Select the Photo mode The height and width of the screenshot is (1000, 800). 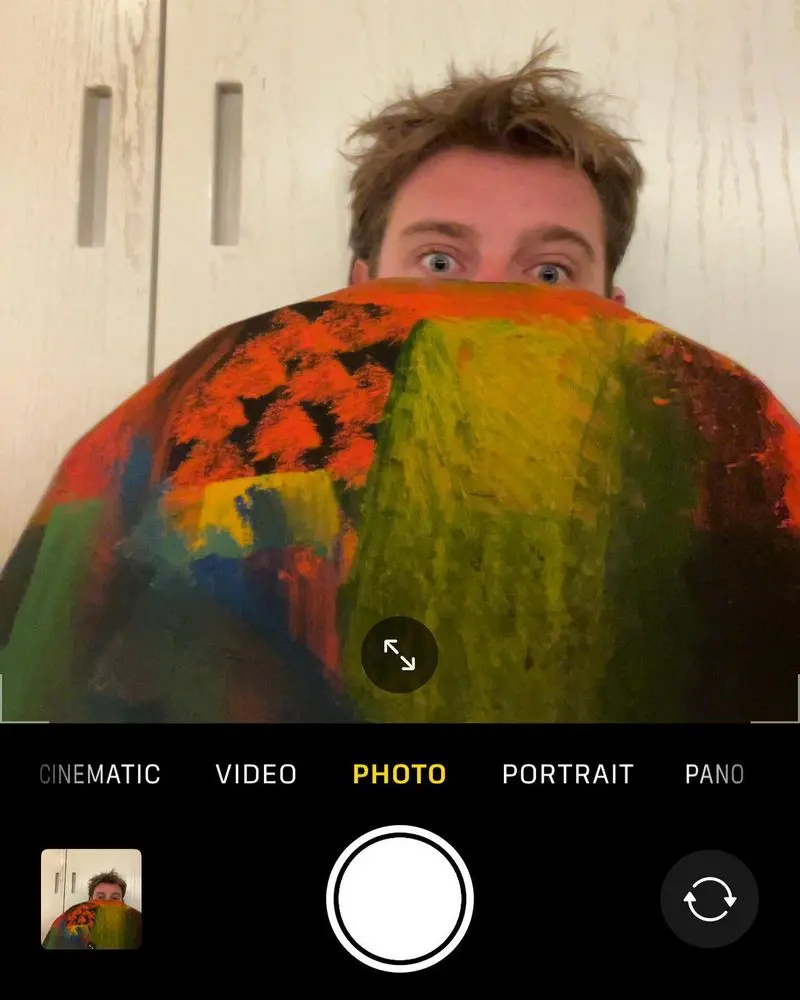[x=399, y=774]
